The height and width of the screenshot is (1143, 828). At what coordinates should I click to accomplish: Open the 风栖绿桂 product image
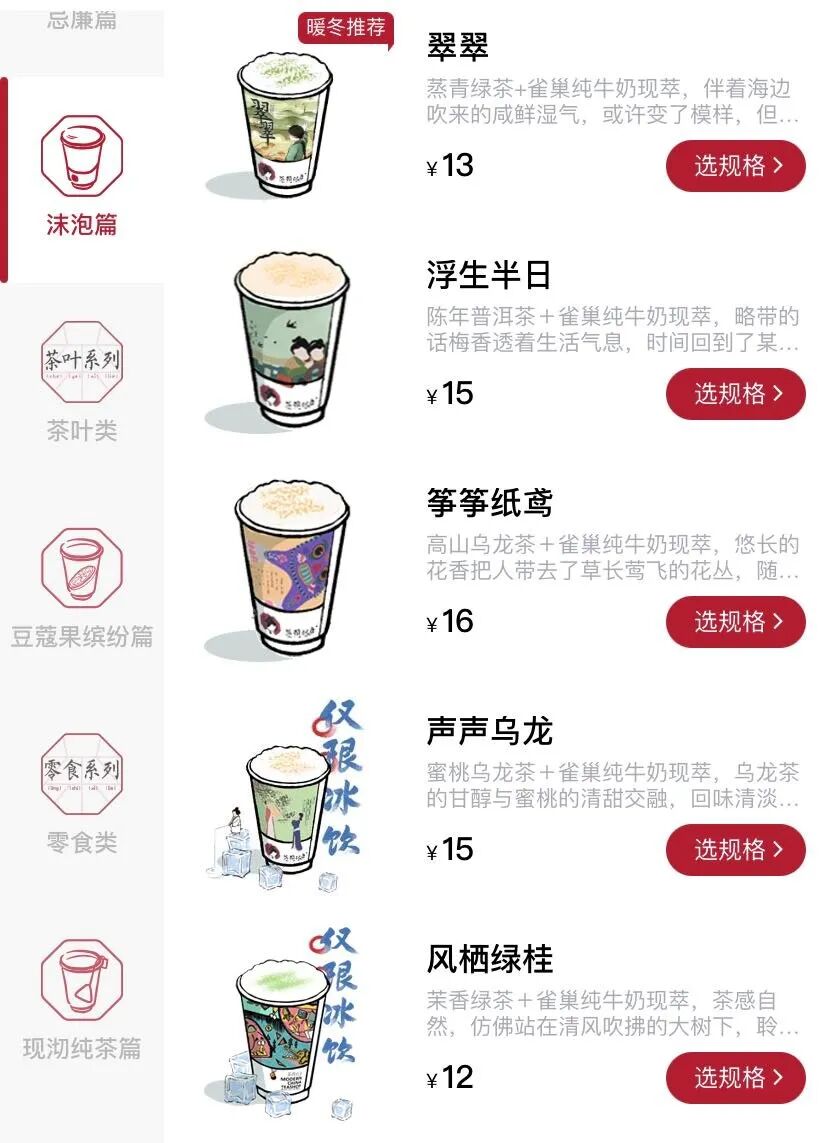(x=285, y=1028)
